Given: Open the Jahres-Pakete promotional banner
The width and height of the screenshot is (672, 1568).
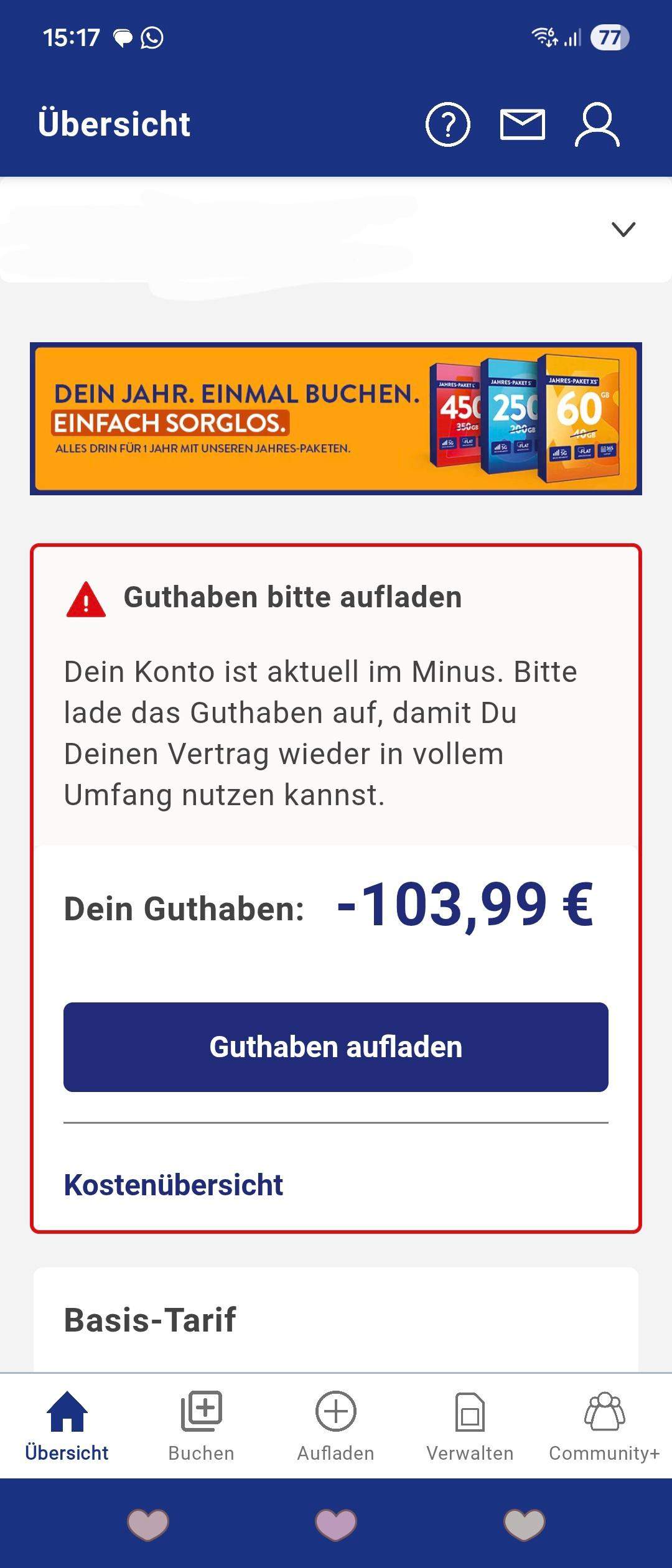Looking at the screenshot, I should pyautogui.click(x=335, y=420).
